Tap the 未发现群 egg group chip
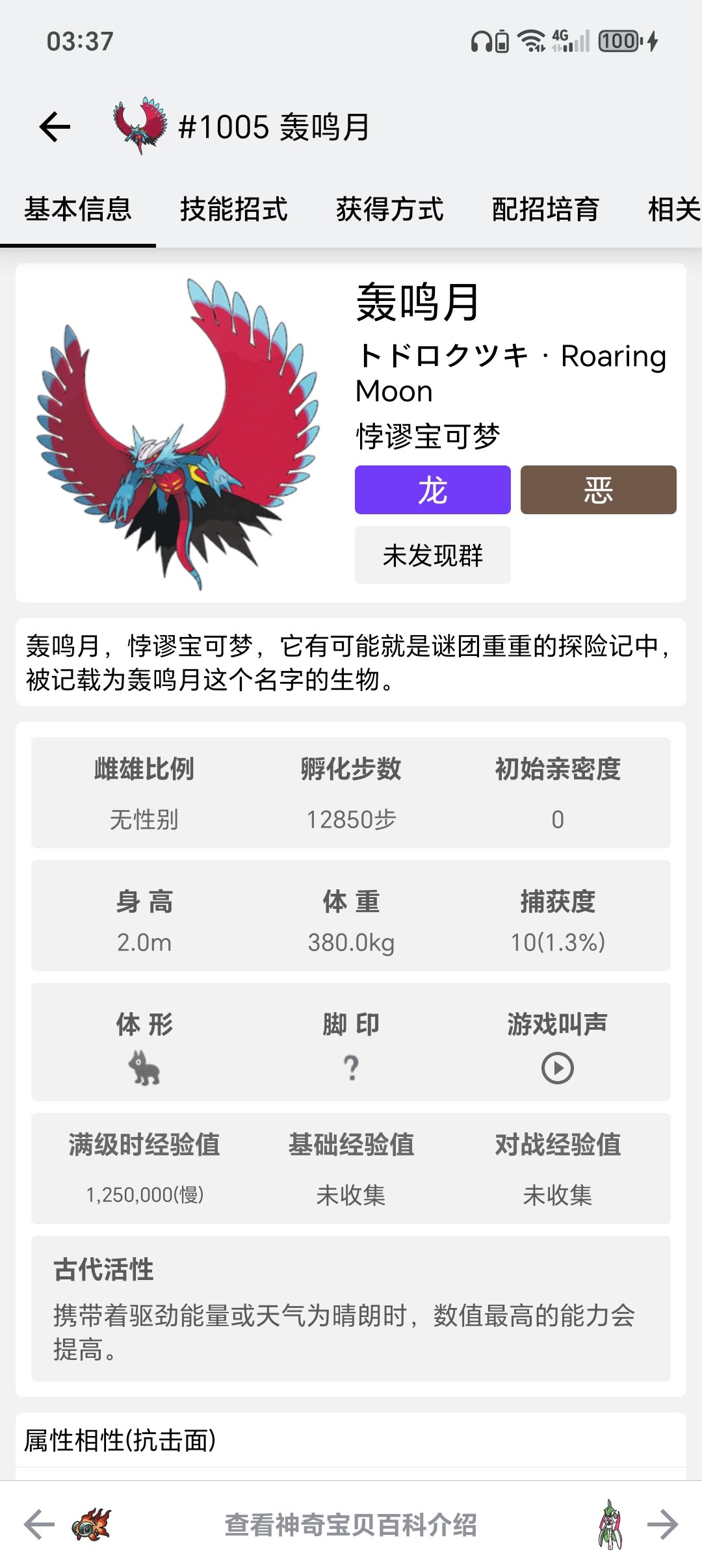Image resolution: width=702 pixels, height=1568 pixels. [432, 555]
